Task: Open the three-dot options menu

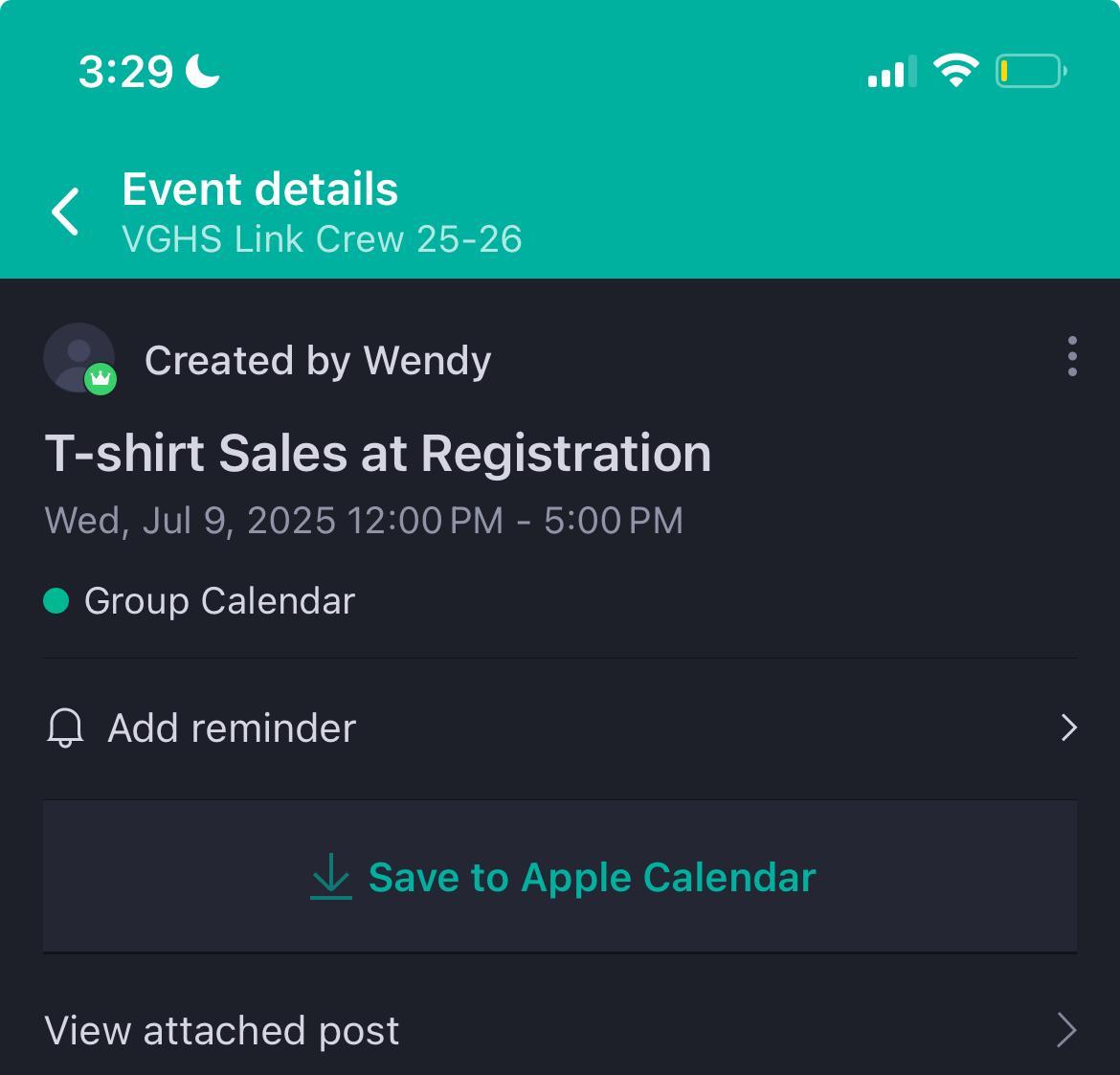Action: [1071, 357]
